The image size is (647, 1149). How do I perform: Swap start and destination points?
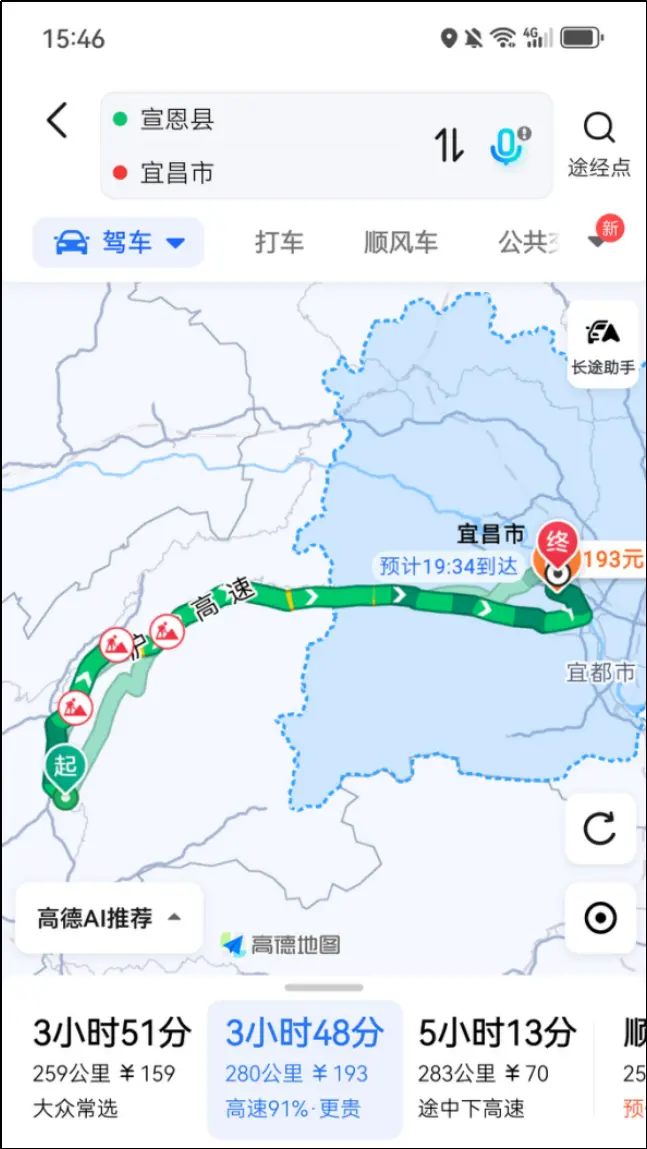[449, 144]
